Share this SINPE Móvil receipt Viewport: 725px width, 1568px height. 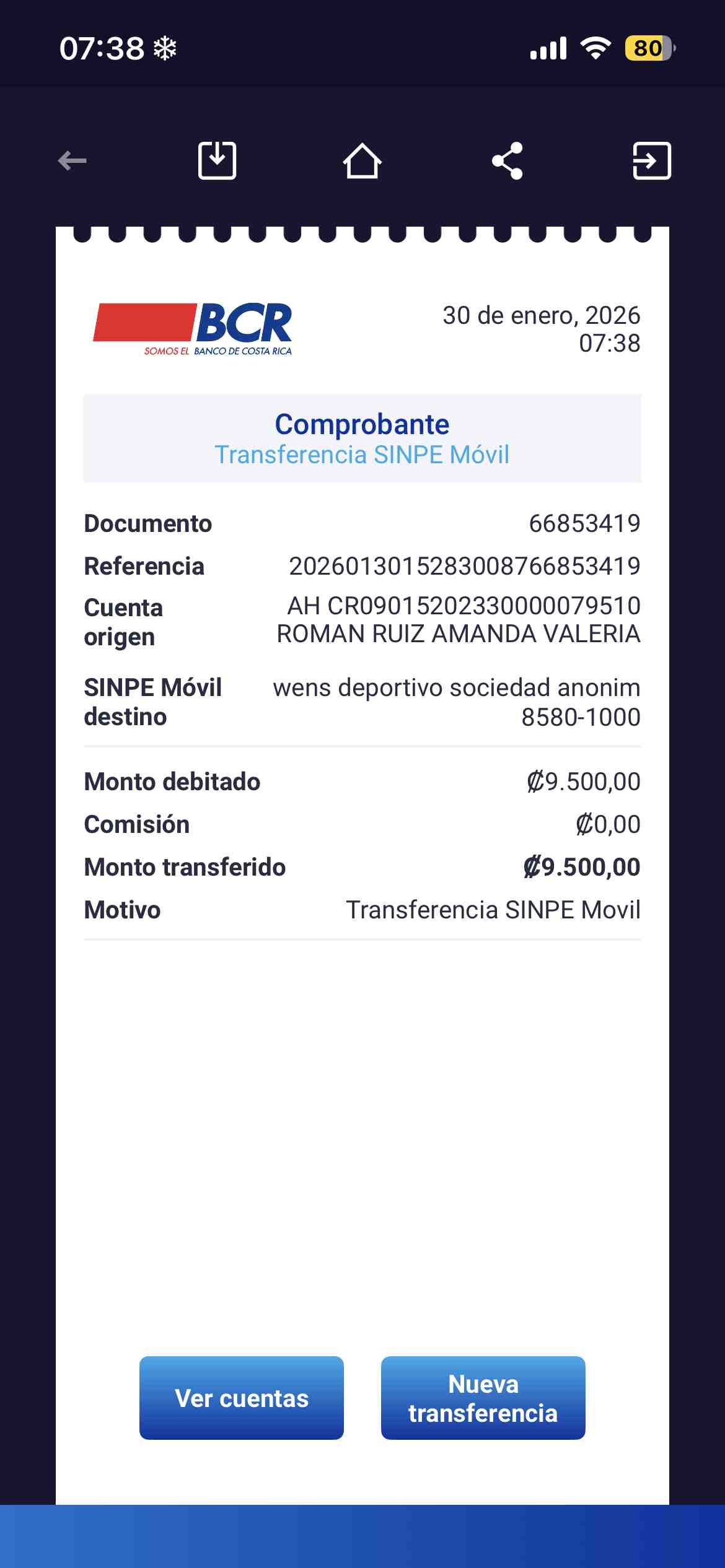click(x=507, y=161)
